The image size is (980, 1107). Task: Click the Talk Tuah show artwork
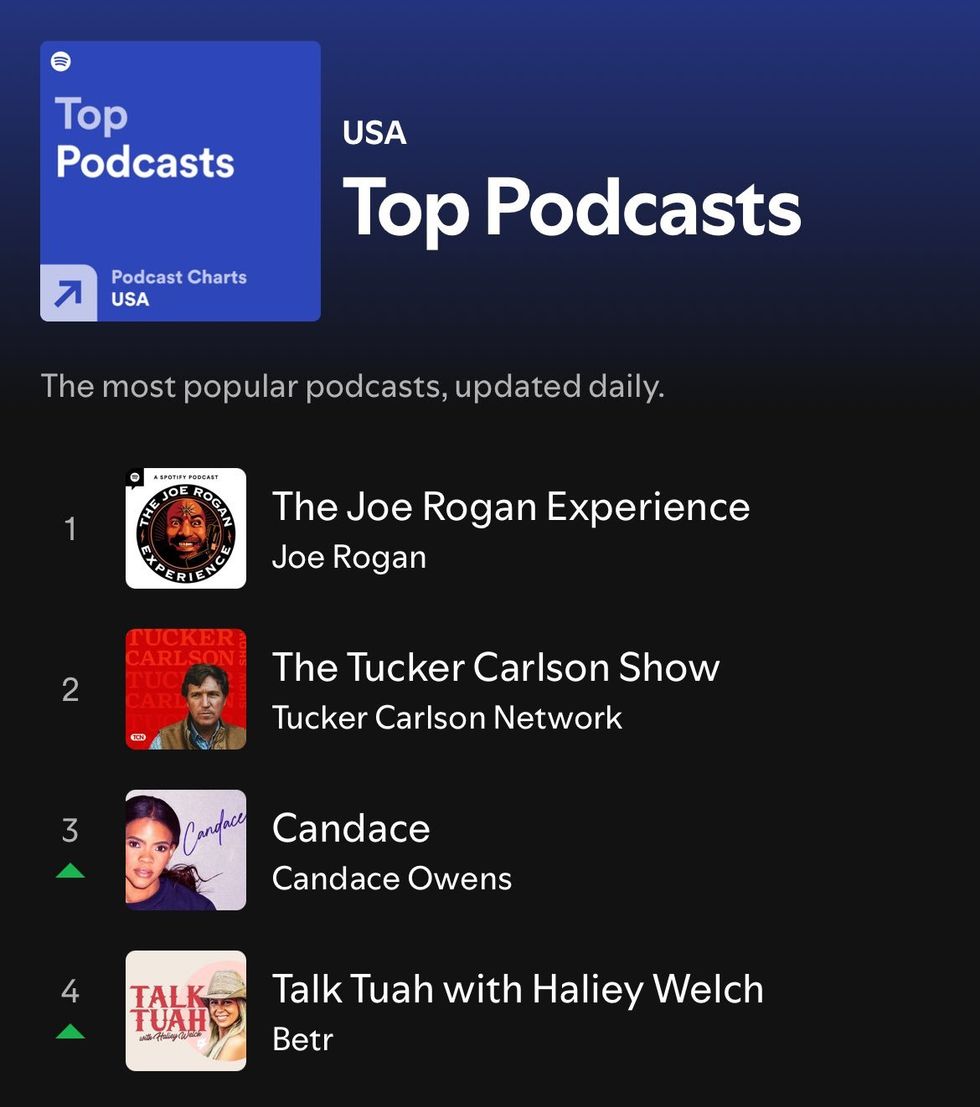pyautogui.click(x=186, y=1011)
